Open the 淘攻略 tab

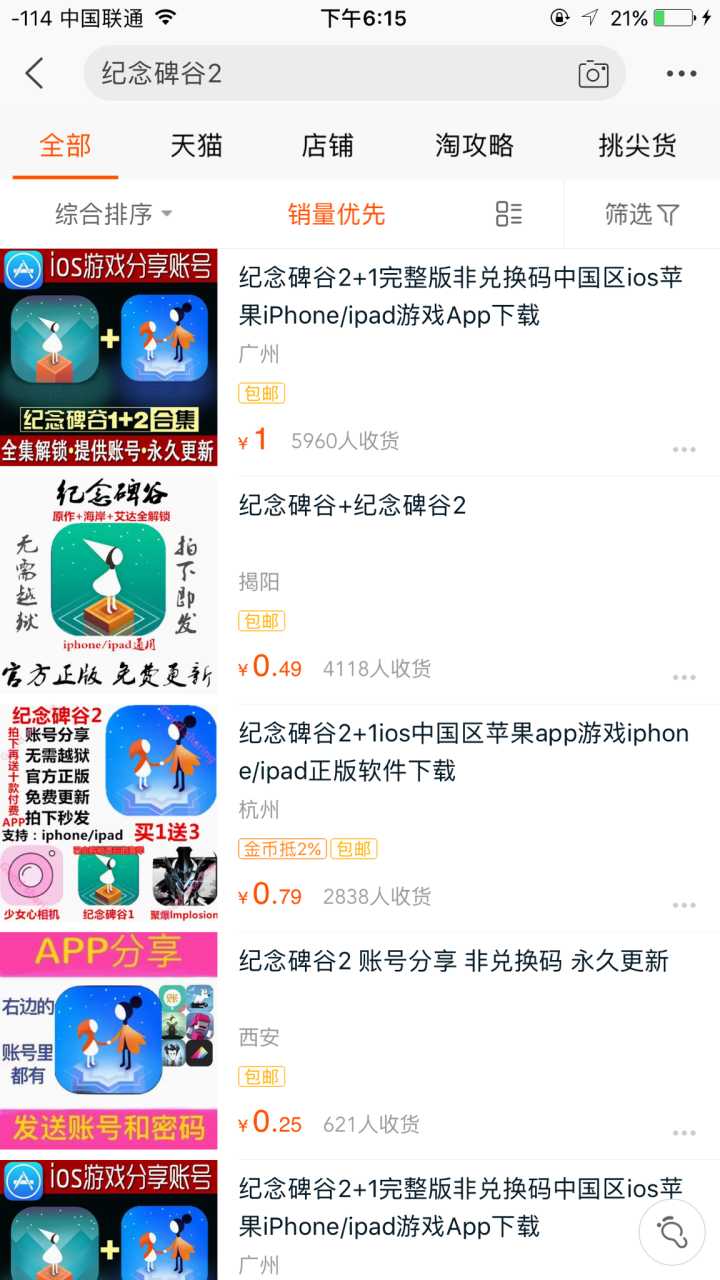click(474, 145)
